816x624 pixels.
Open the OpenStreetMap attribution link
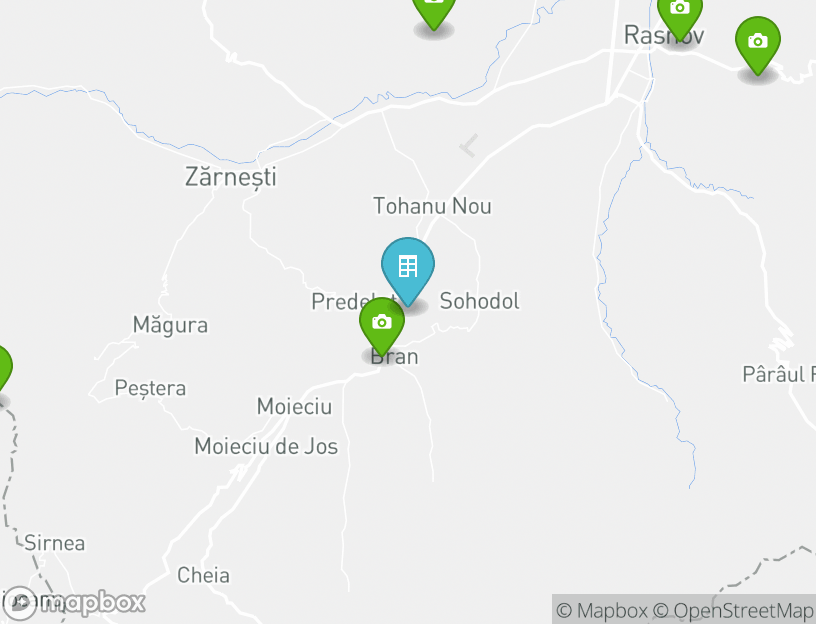point(734,610)
